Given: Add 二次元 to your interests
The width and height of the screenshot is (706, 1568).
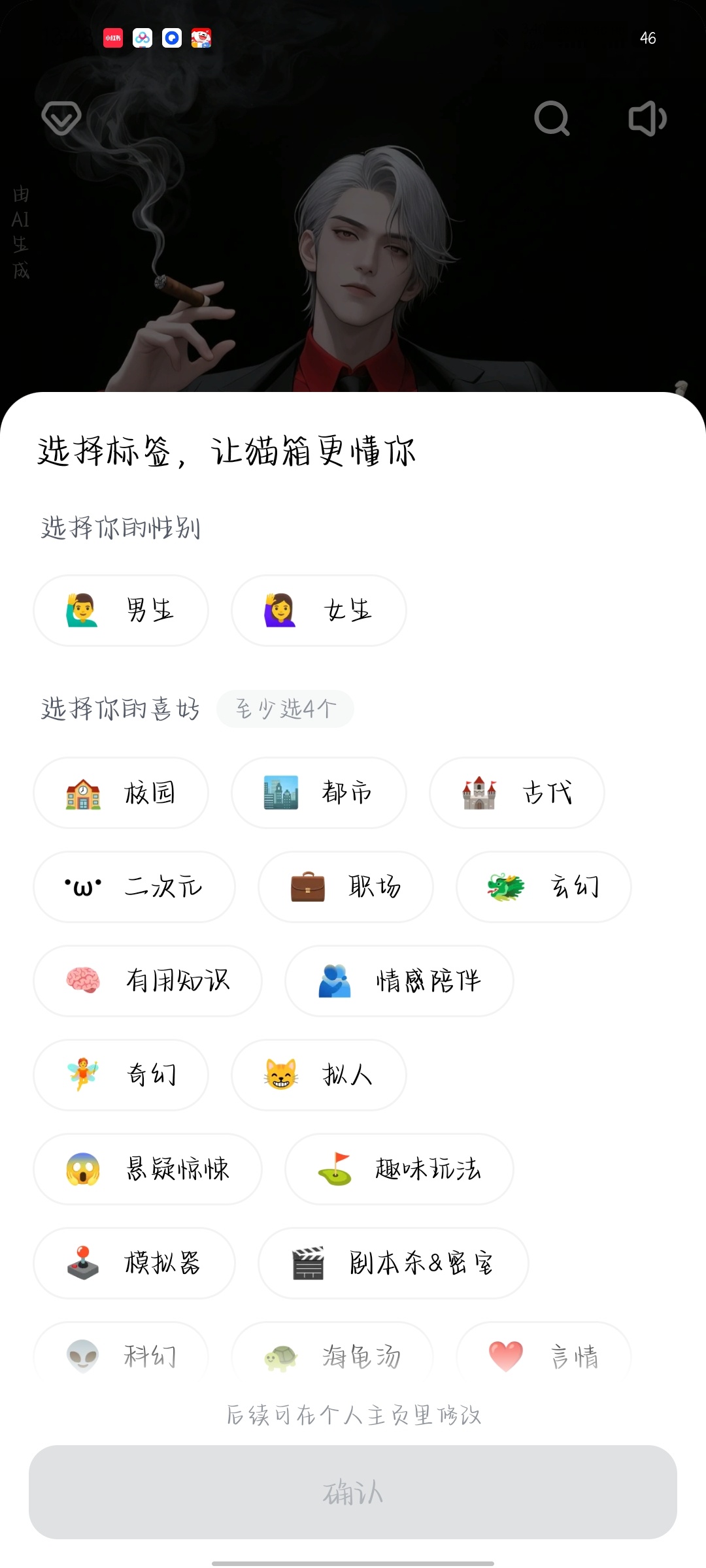Looking at the screenshot, I should tap(134, 887).
